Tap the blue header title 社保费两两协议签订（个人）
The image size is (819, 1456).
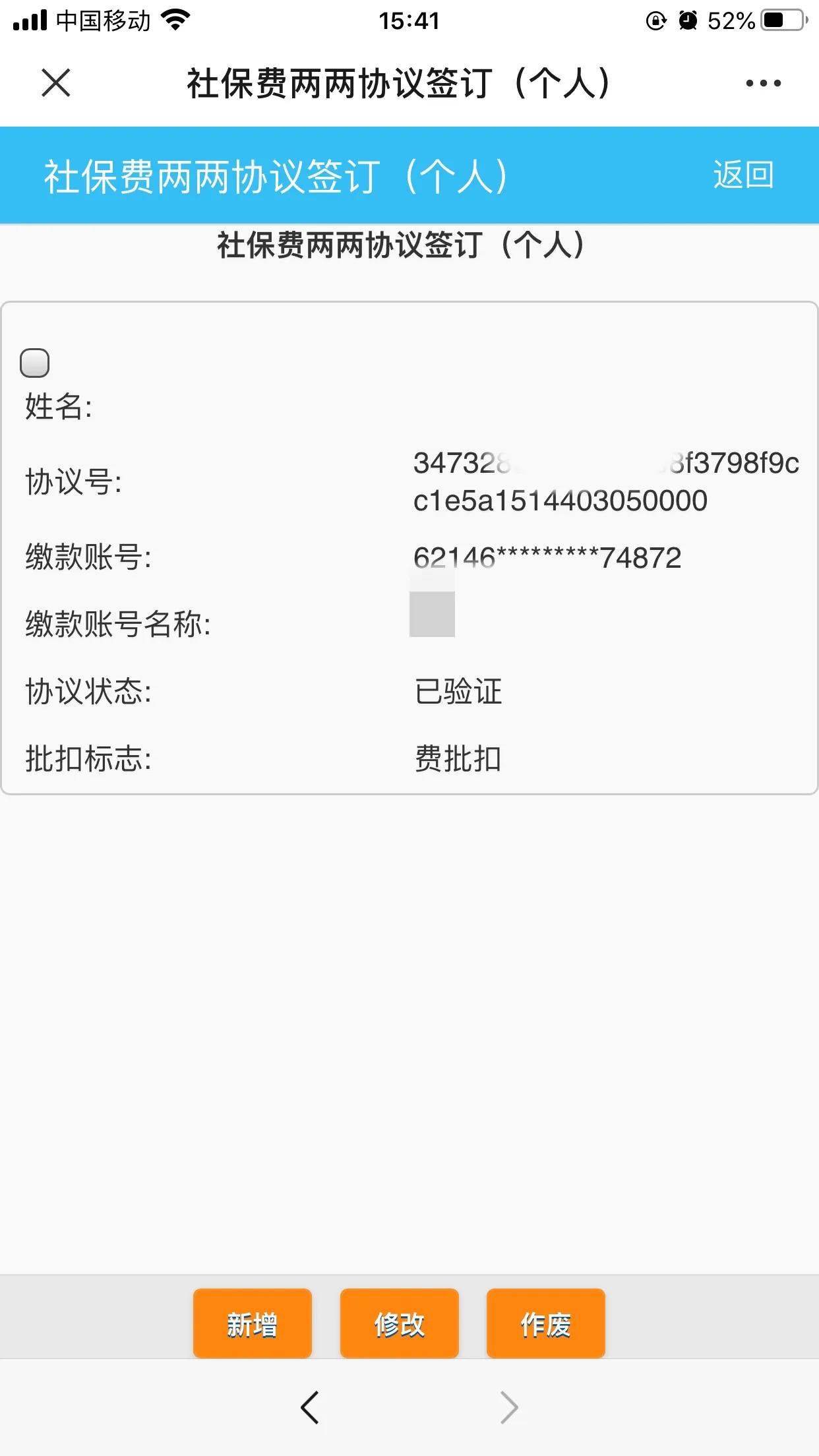tap(277, 176)
